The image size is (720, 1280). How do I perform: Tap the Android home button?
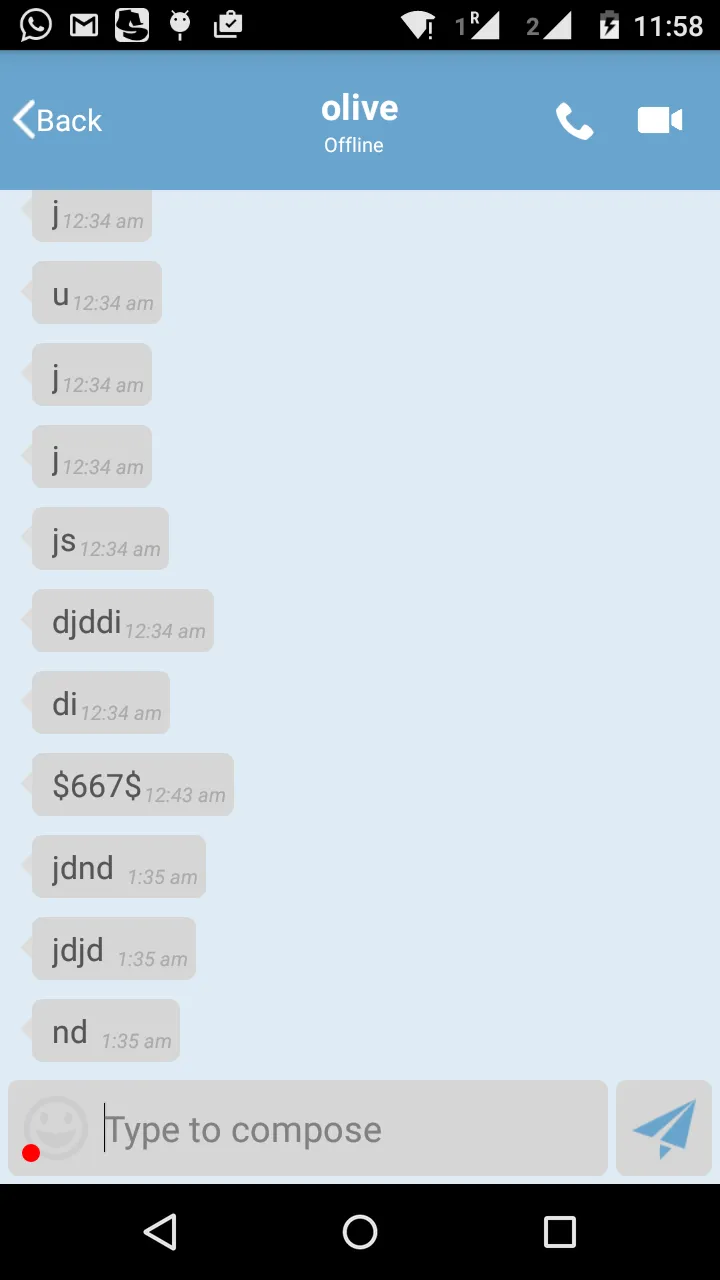click(x=360, y=1232)
